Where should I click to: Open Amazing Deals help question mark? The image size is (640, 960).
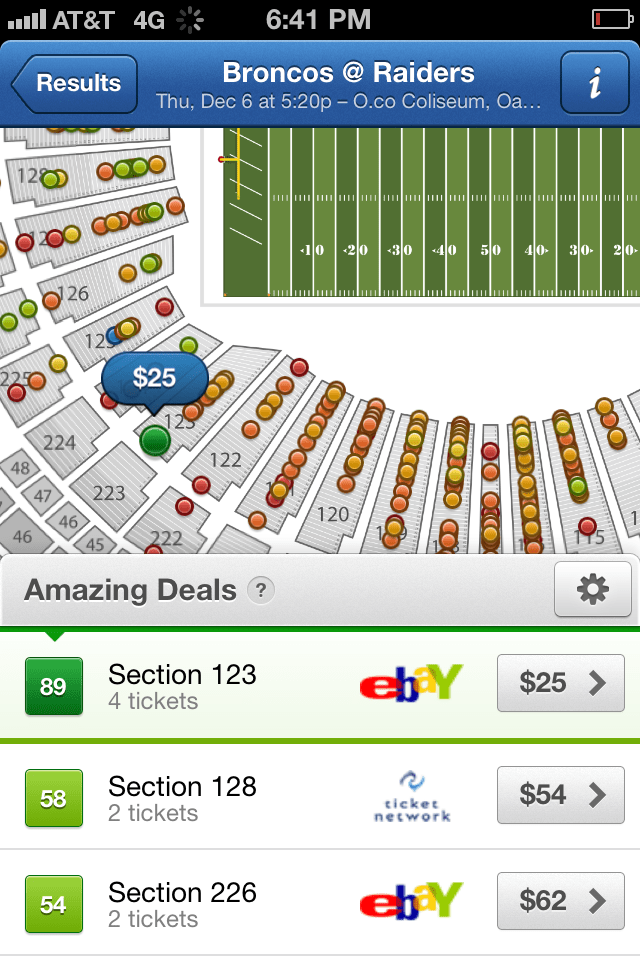(x=260, y=590)
